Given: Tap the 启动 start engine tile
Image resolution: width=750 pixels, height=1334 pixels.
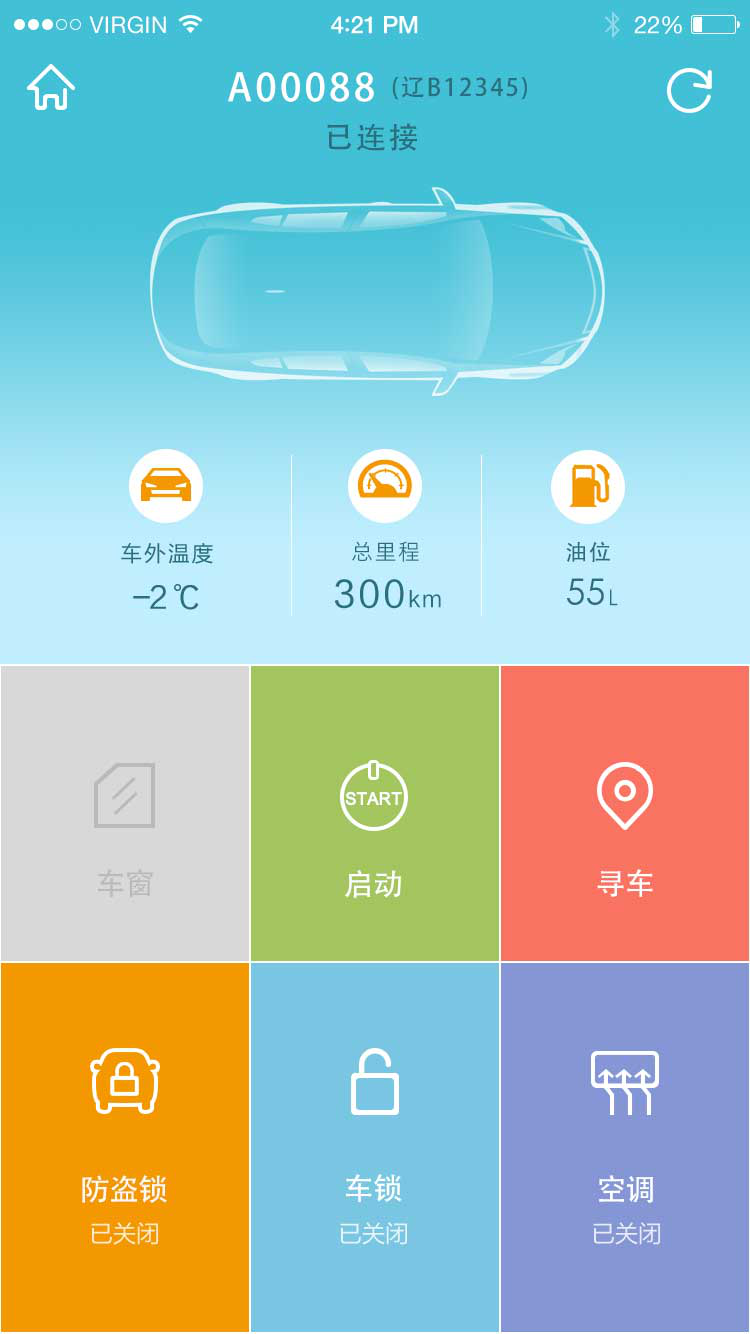Looking at the screenshot, I should point(374,813).
